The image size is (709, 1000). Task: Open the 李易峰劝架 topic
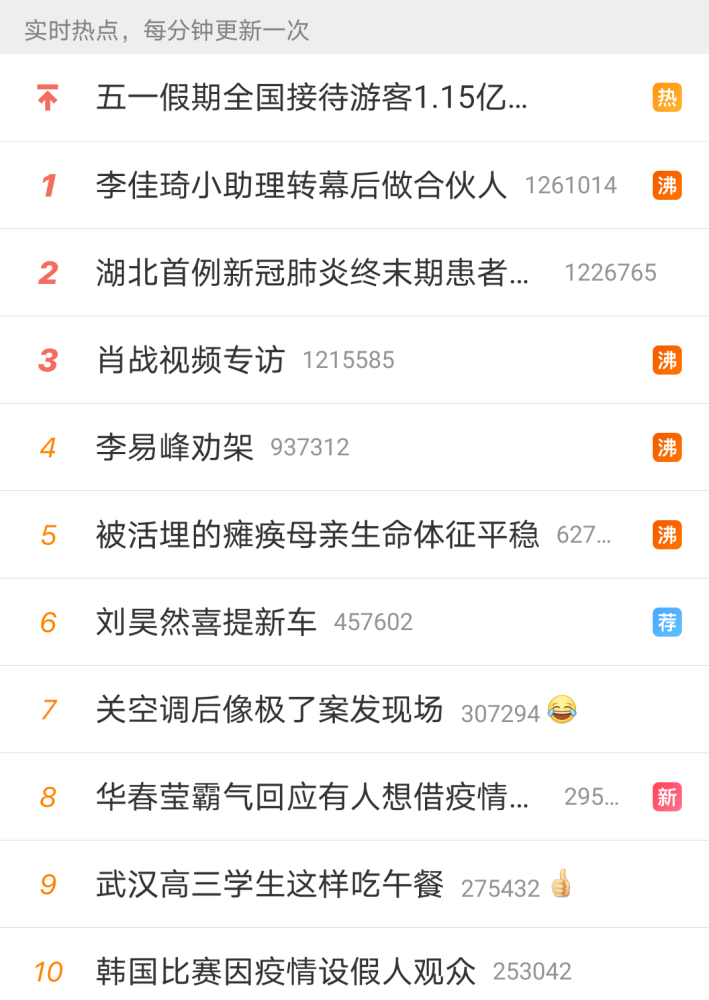(175, 447)
